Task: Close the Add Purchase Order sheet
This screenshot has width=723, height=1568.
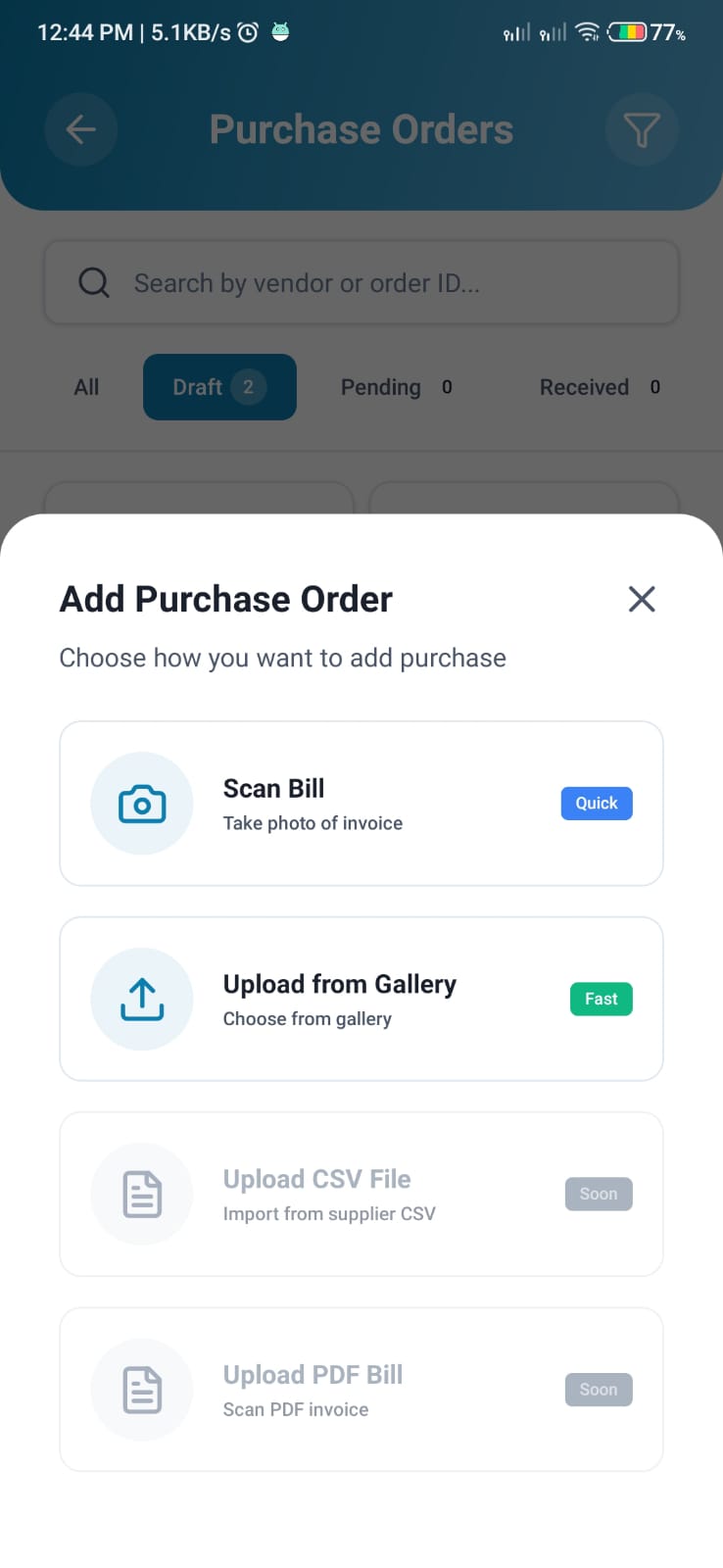Action: (x=642, y=599)
